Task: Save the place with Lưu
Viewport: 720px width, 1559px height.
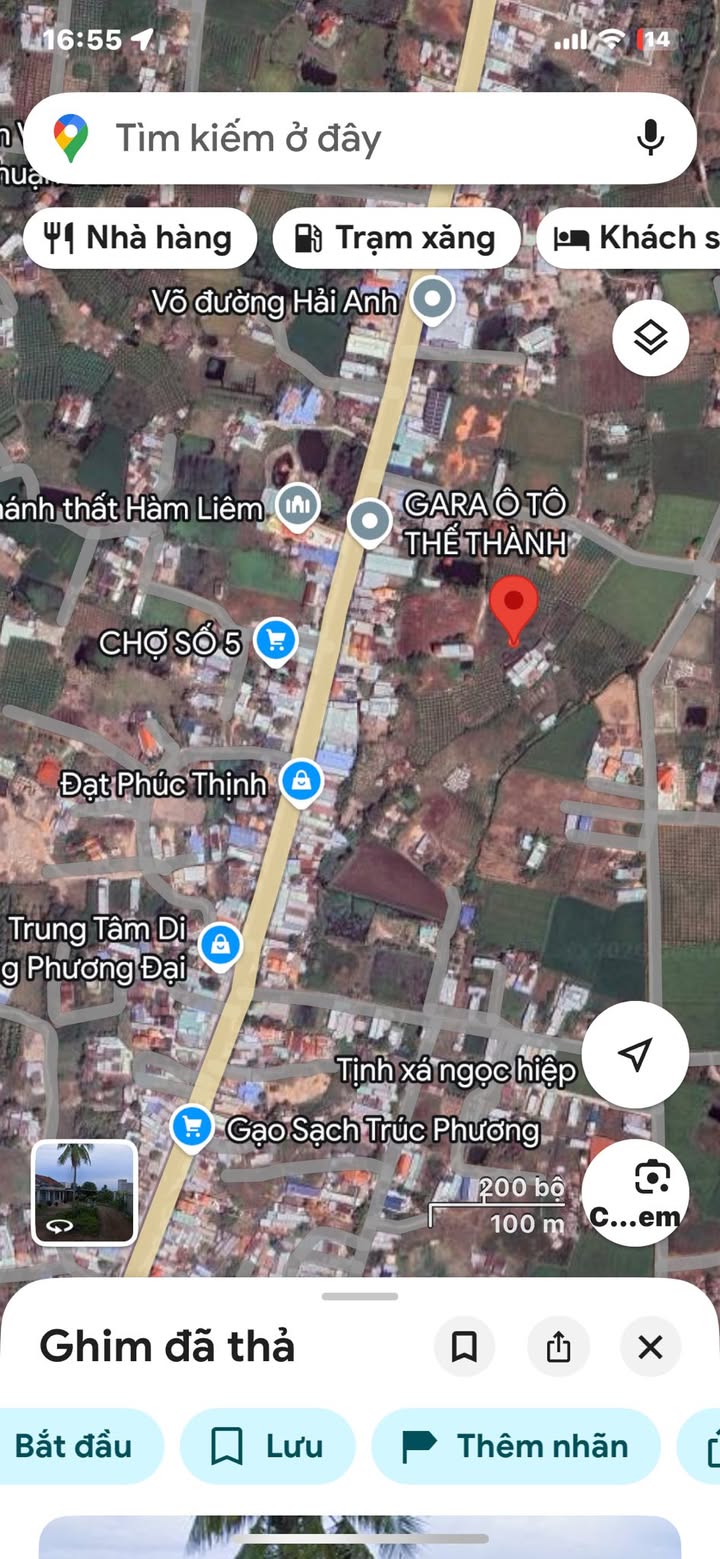Action: 267,1446
